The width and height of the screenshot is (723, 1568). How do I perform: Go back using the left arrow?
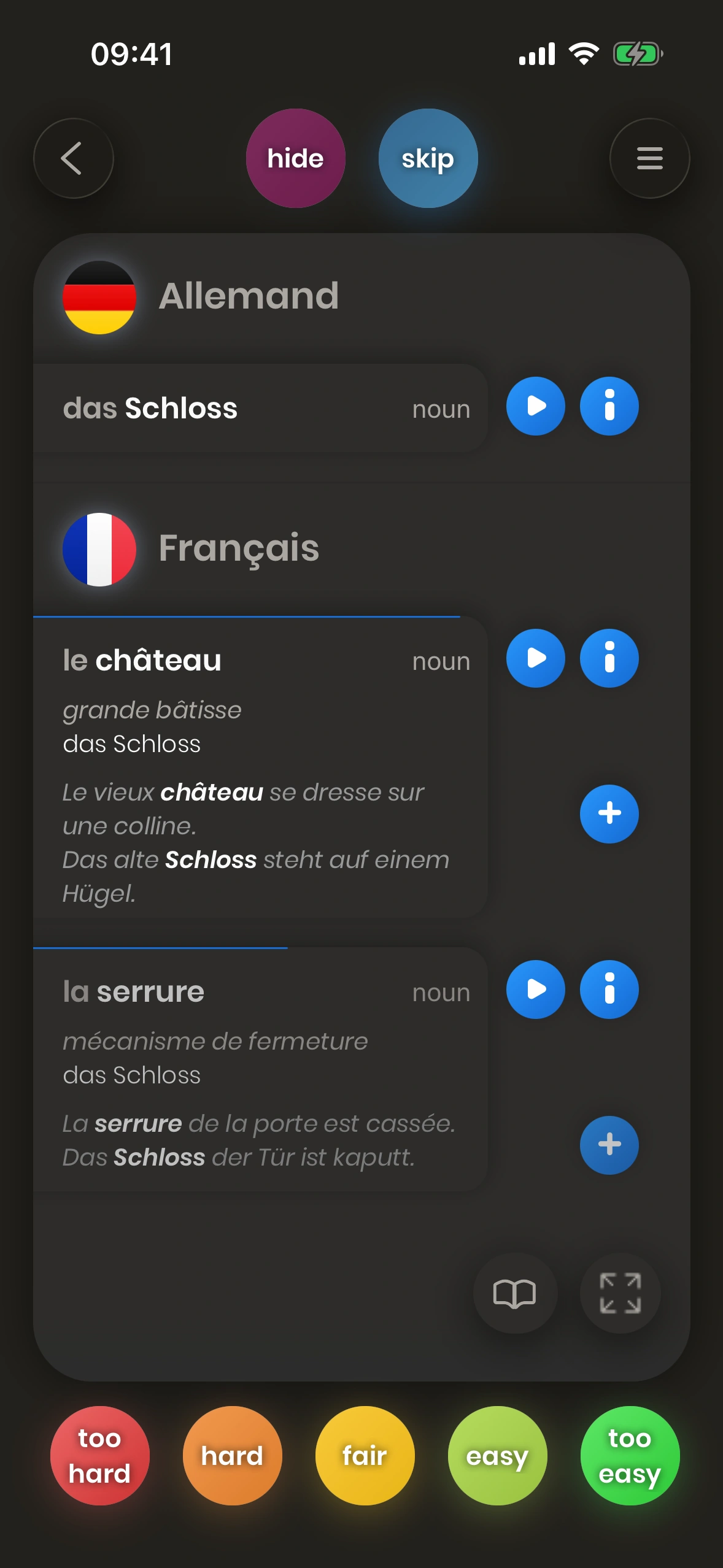pos(74,158)
